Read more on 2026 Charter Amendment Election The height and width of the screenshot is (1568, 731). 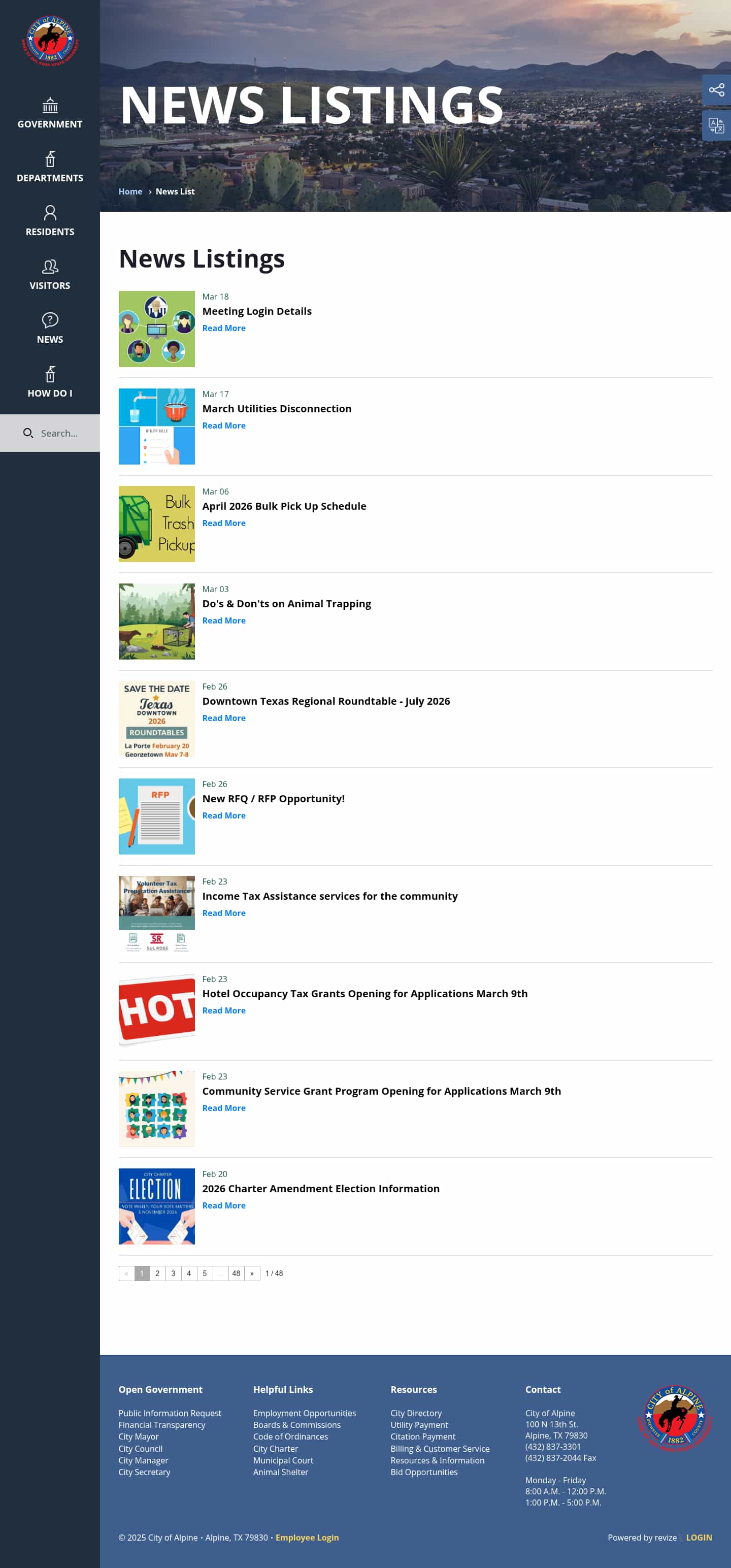click(x=223, y=1205)
